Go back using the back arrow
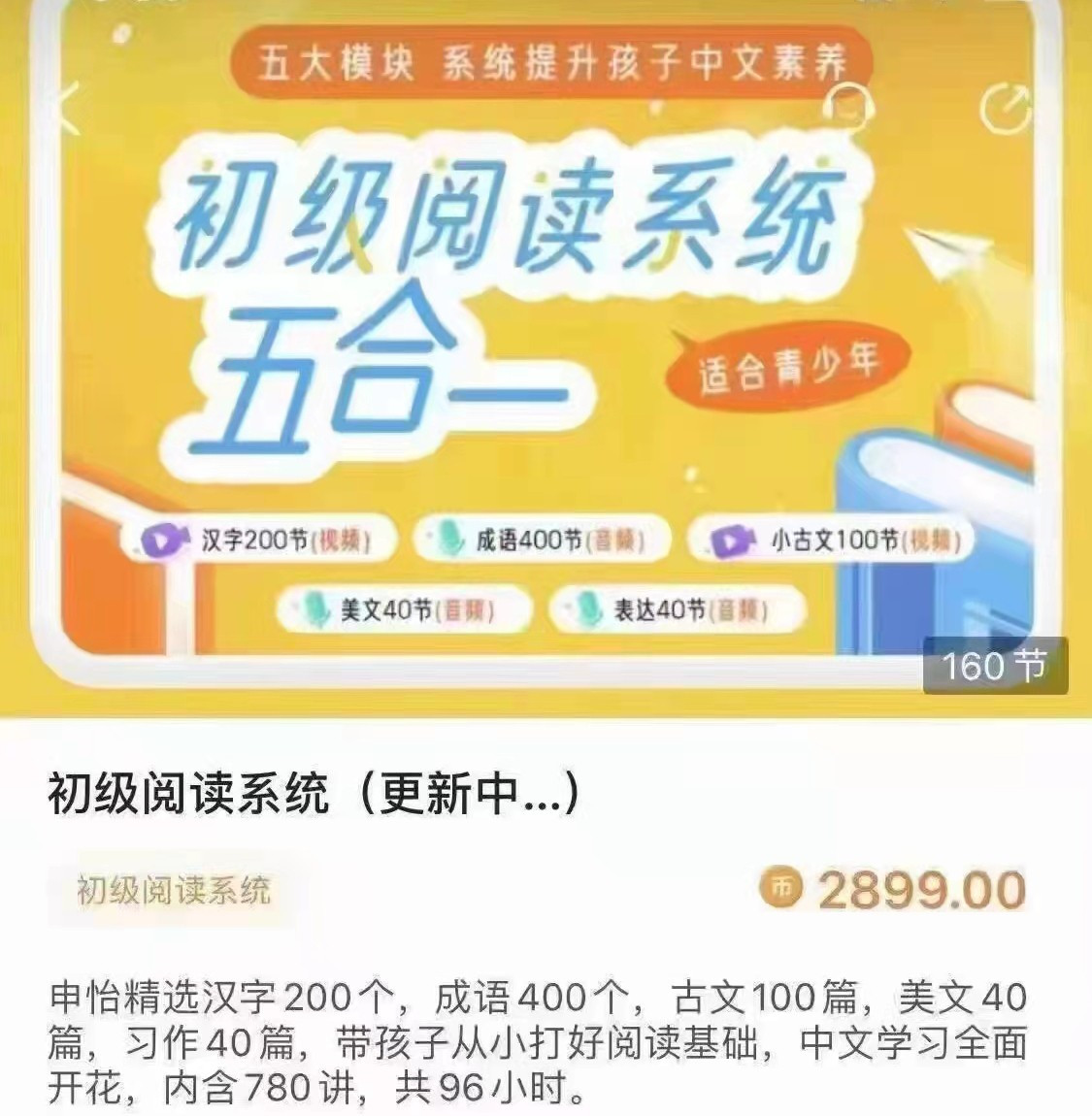Screen dimensions: 1092x1116 pos(66,109)
